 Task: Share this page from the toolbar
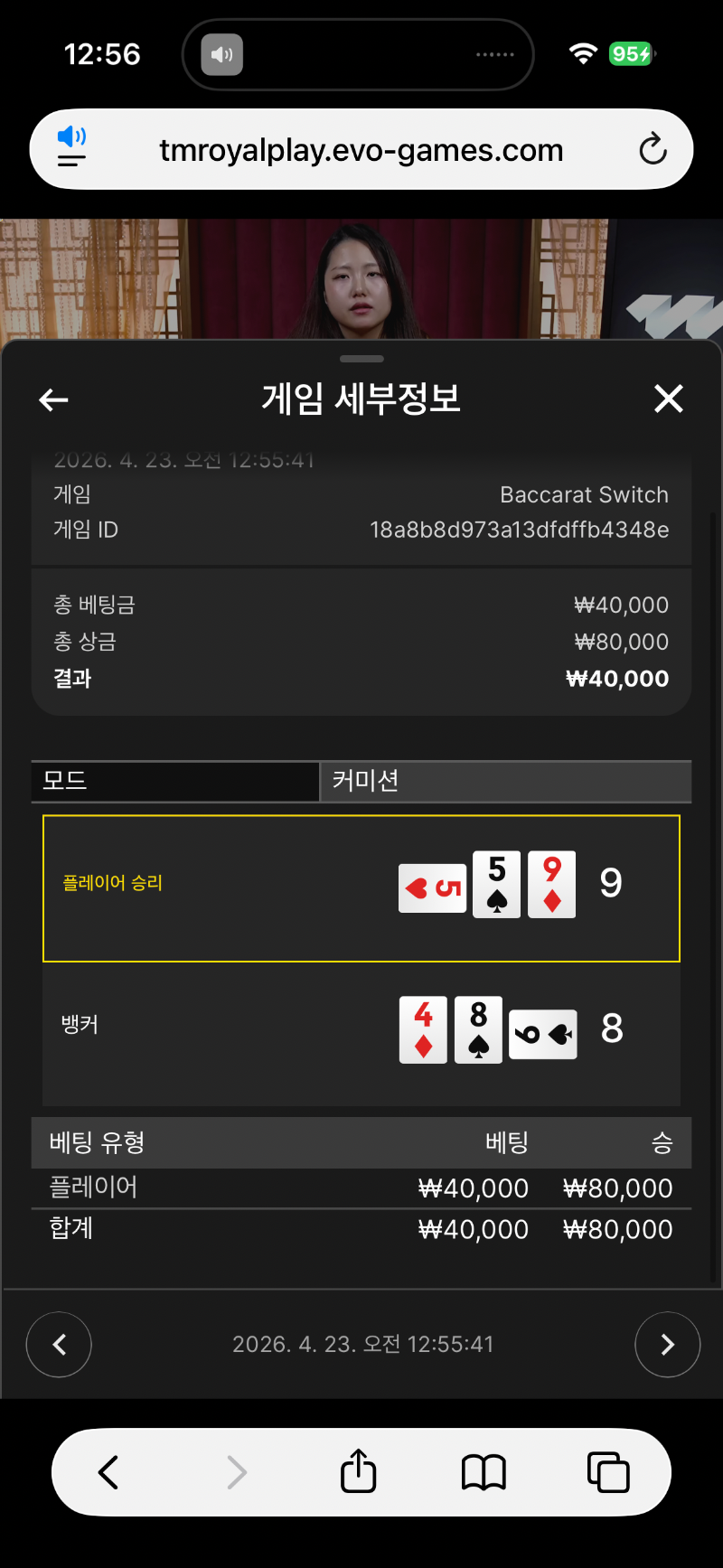click(358, 1470)
